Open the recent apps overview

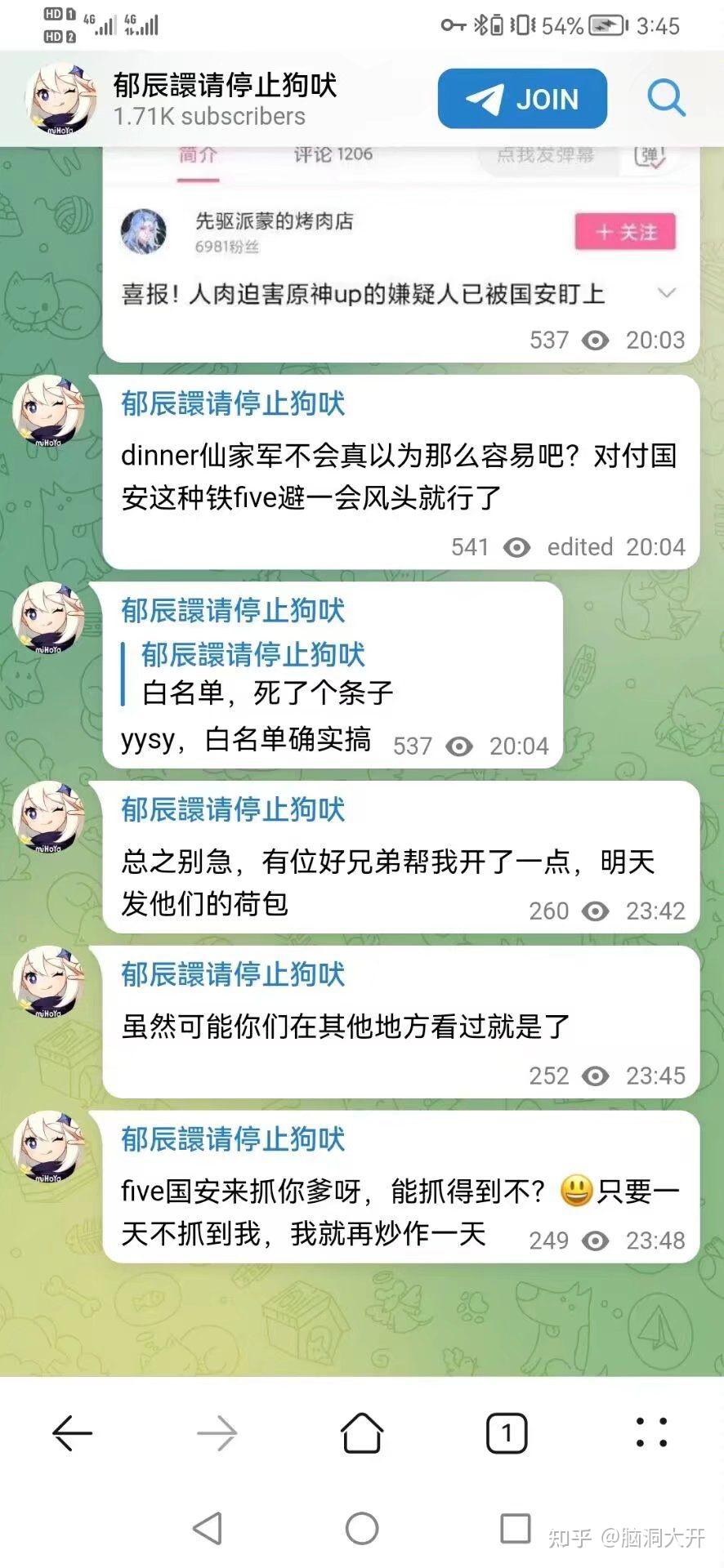(x=515, y=1528)
